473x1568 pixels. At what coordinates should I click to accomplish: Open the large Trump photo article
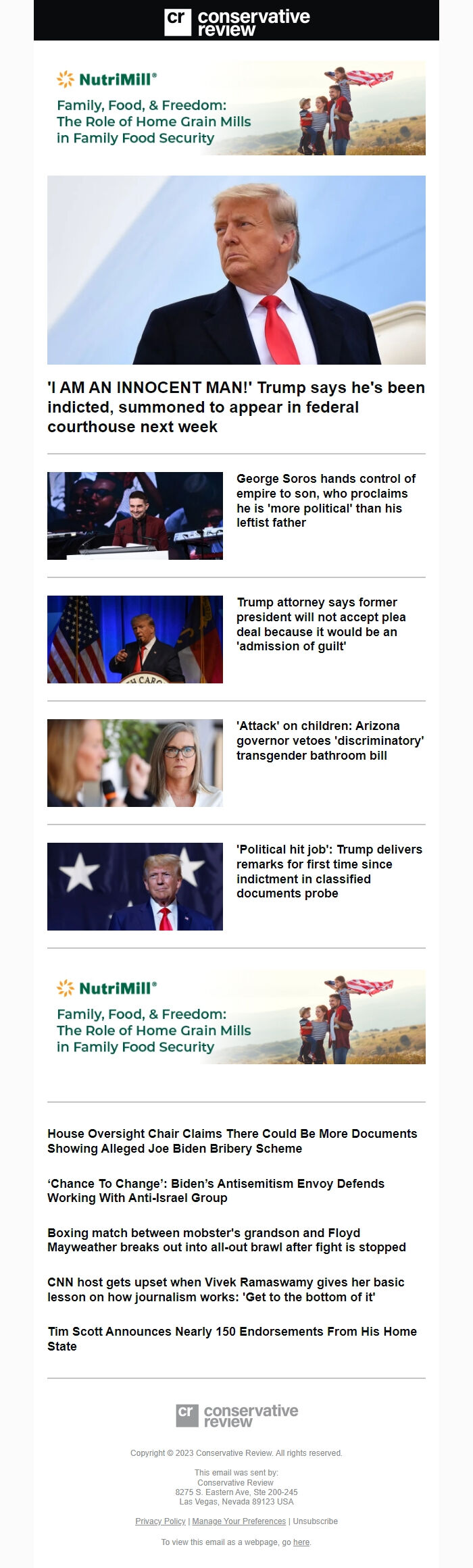(x=236, y=269)
